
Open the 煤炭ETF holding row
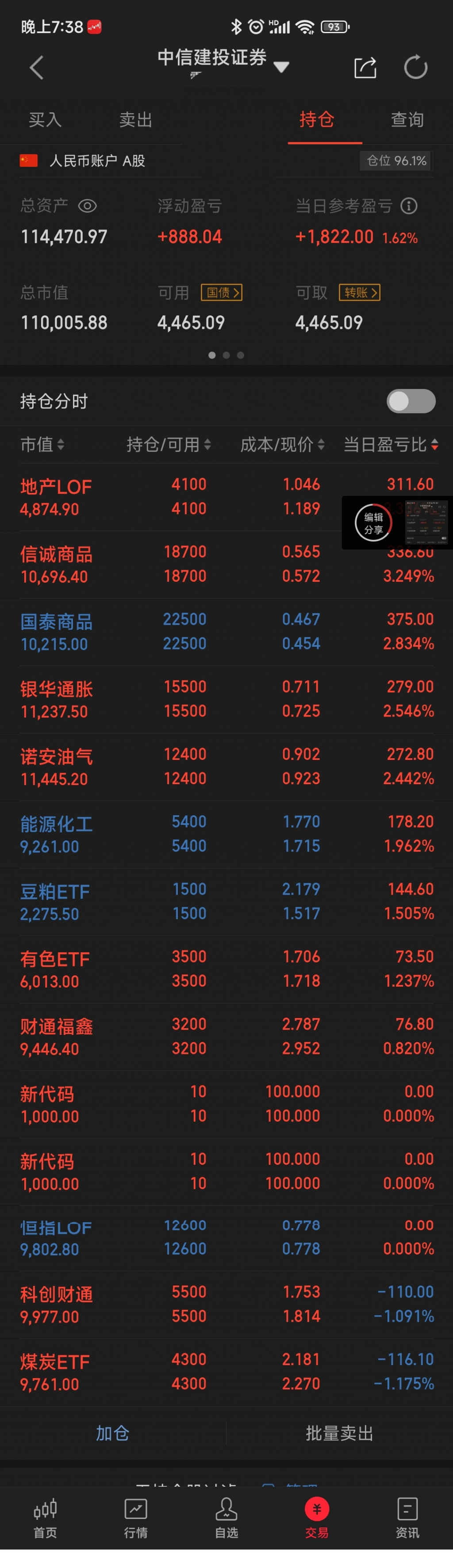click(226, 1371)
